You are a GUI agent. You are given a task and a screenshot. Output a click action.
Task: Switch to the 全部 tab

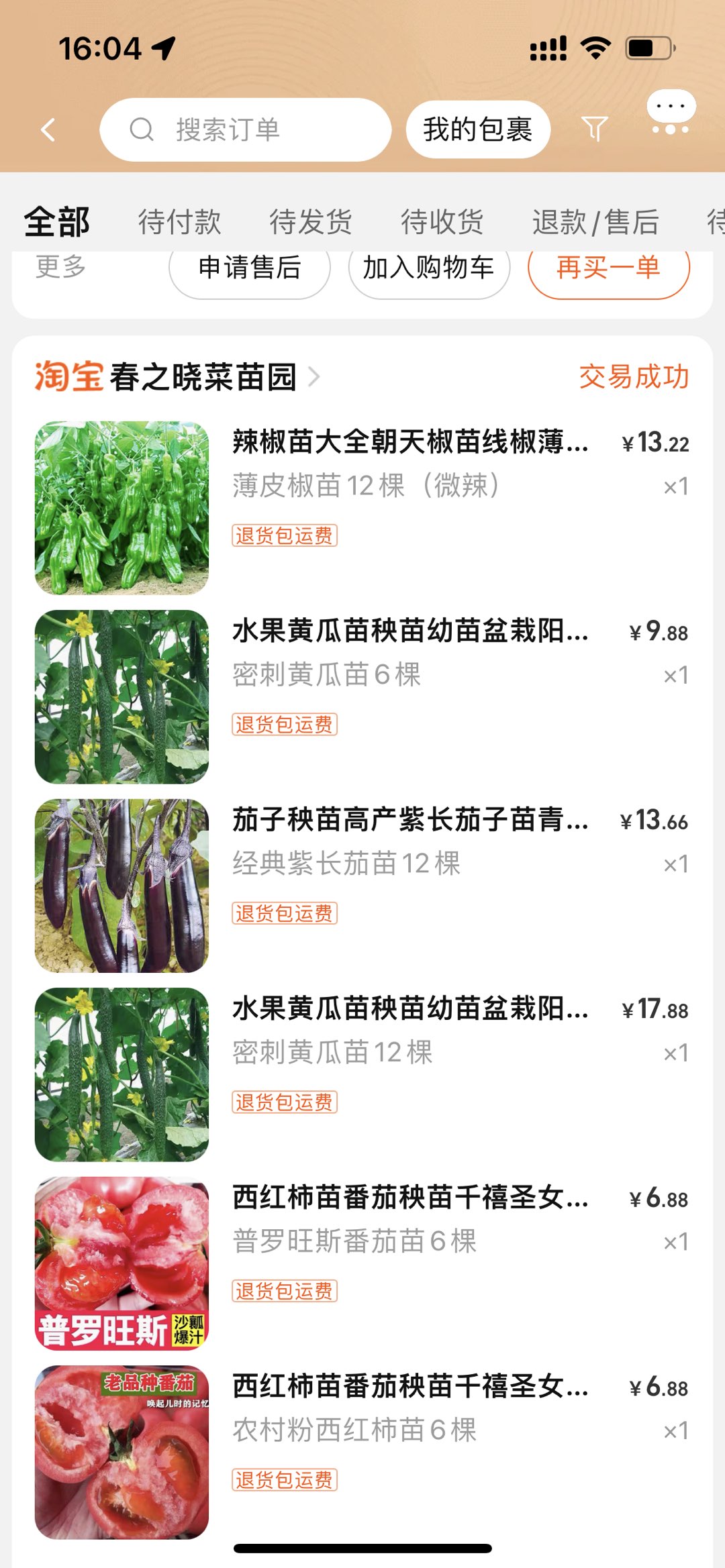57,222
